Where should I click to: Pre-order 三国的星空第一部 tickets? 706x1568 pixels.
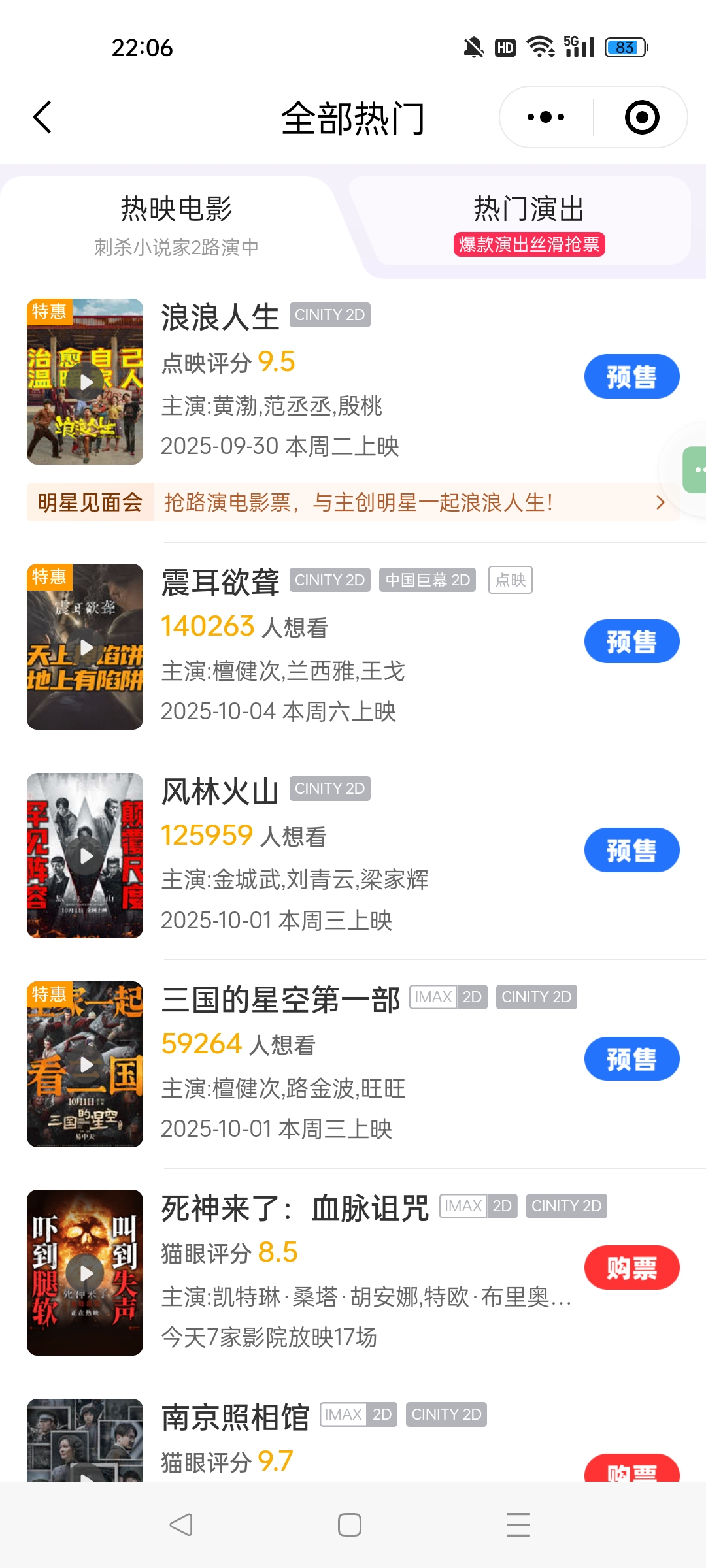click(631, 1058)
